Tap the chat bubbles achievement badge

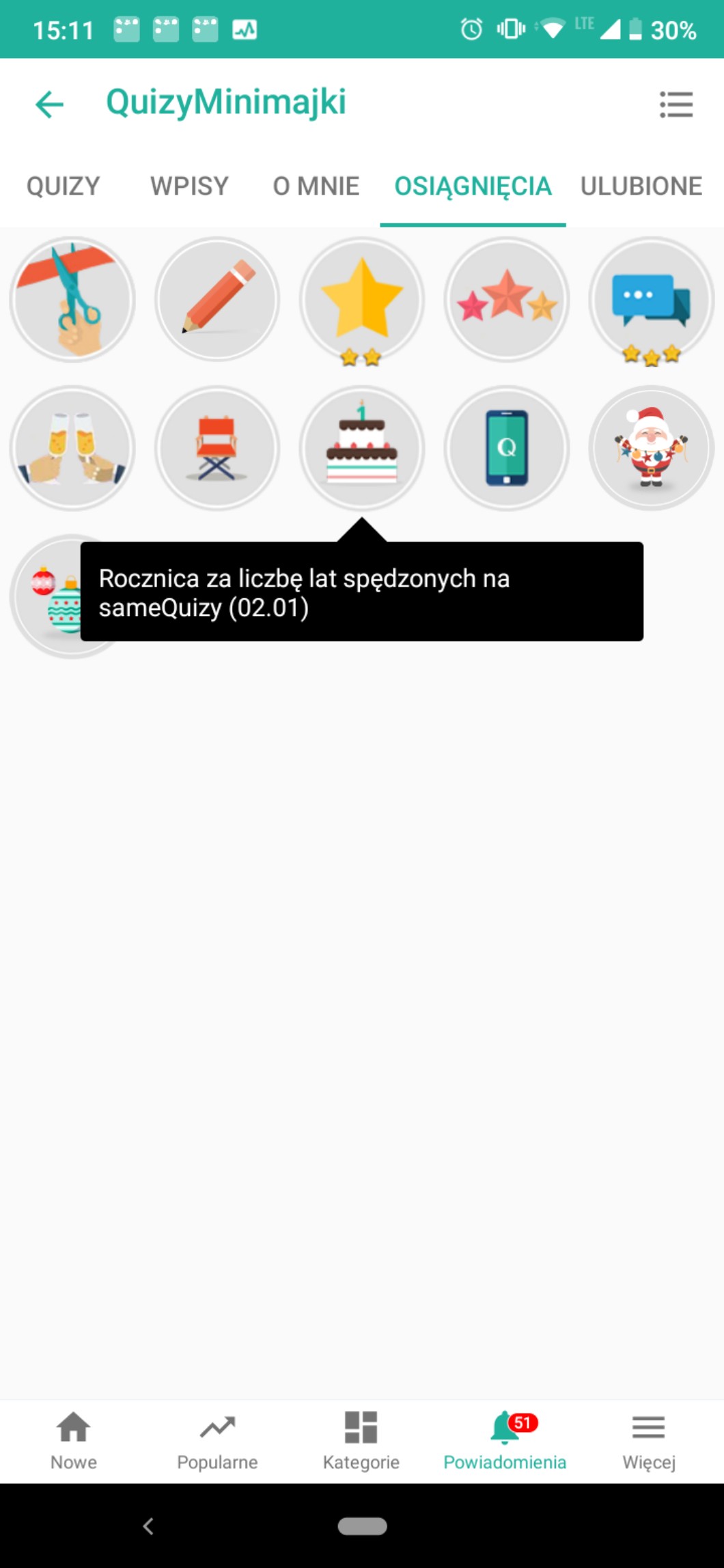click(651, 299)
